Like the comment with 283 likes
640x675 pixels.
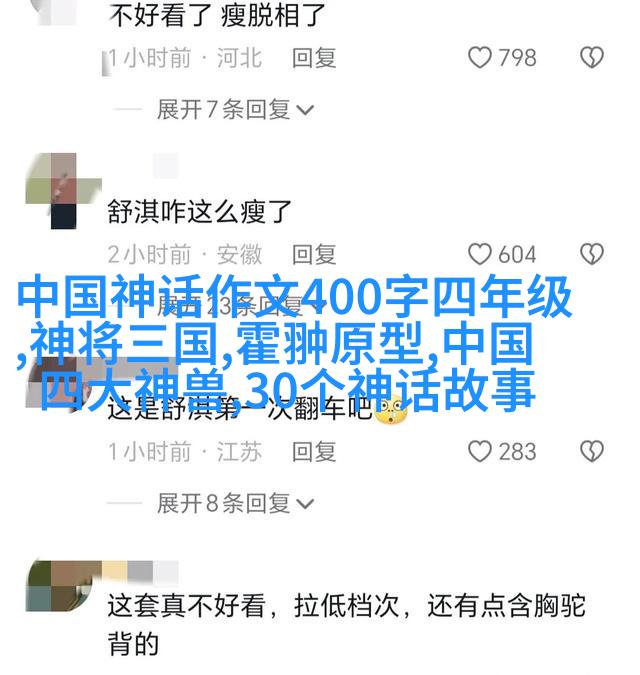[x=481, y=452]
